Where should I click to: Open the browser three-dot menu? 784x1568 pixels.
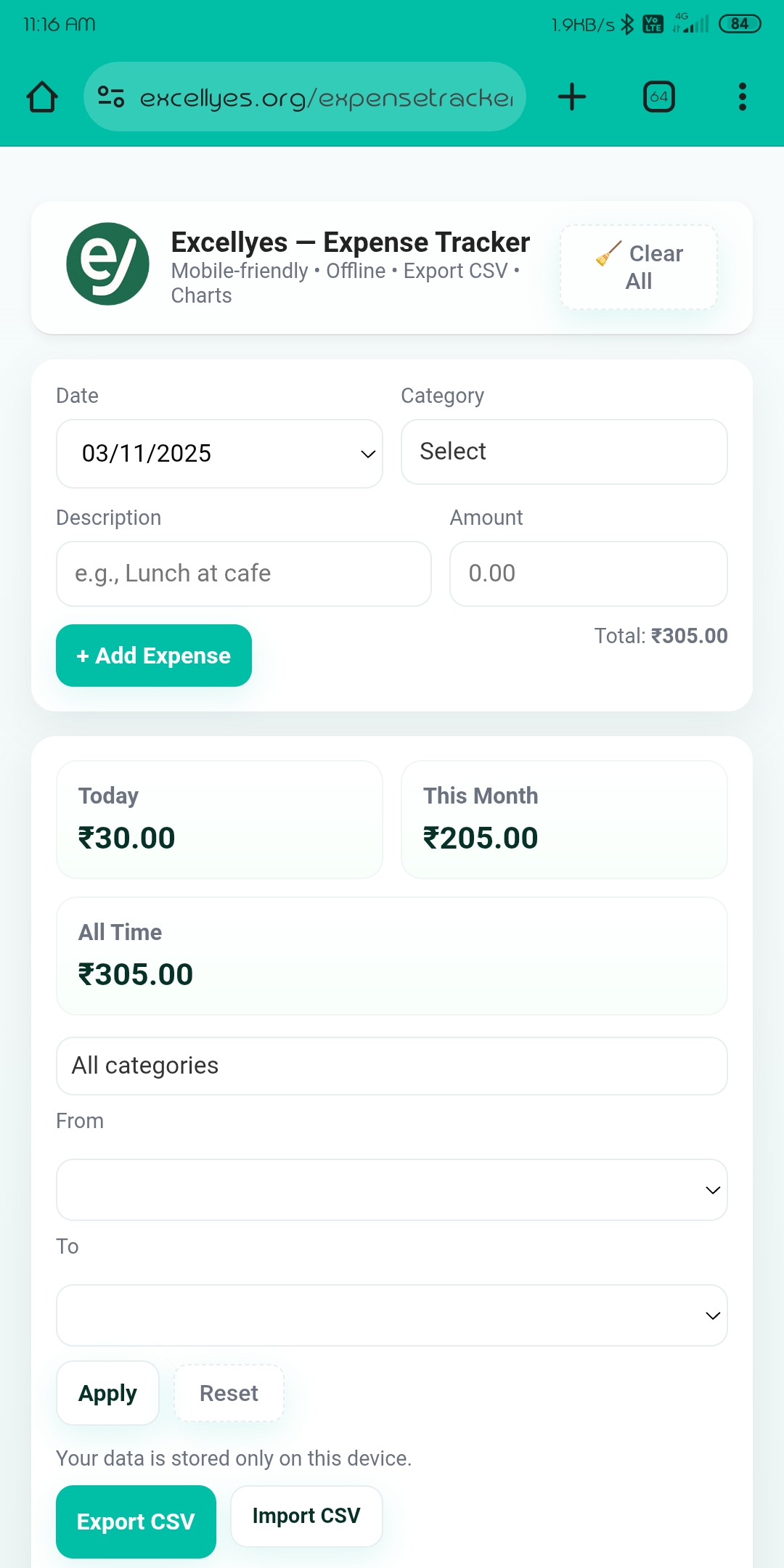pyautogui.click(x=742, y=96)
